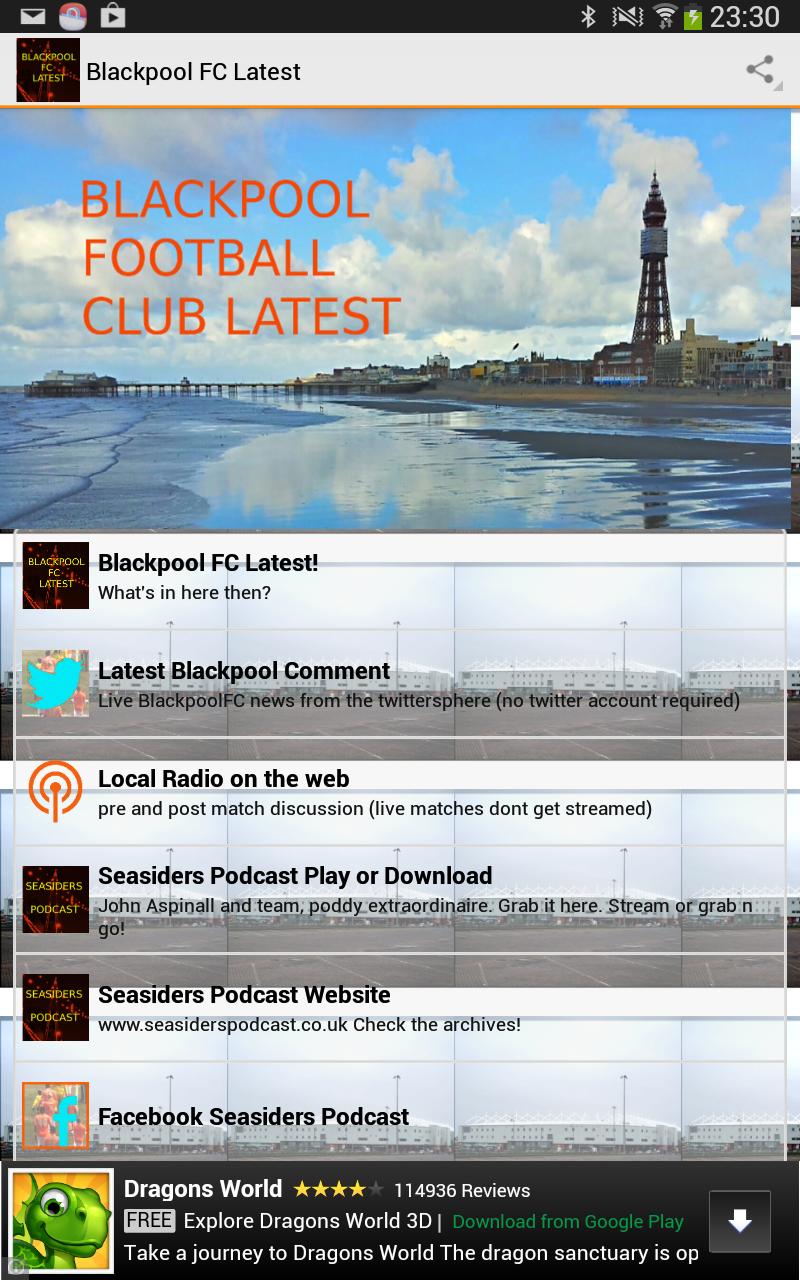Open Latest Blackpool Comment feed
This screenshot has height=1280, width=800.
pos(400,684)
